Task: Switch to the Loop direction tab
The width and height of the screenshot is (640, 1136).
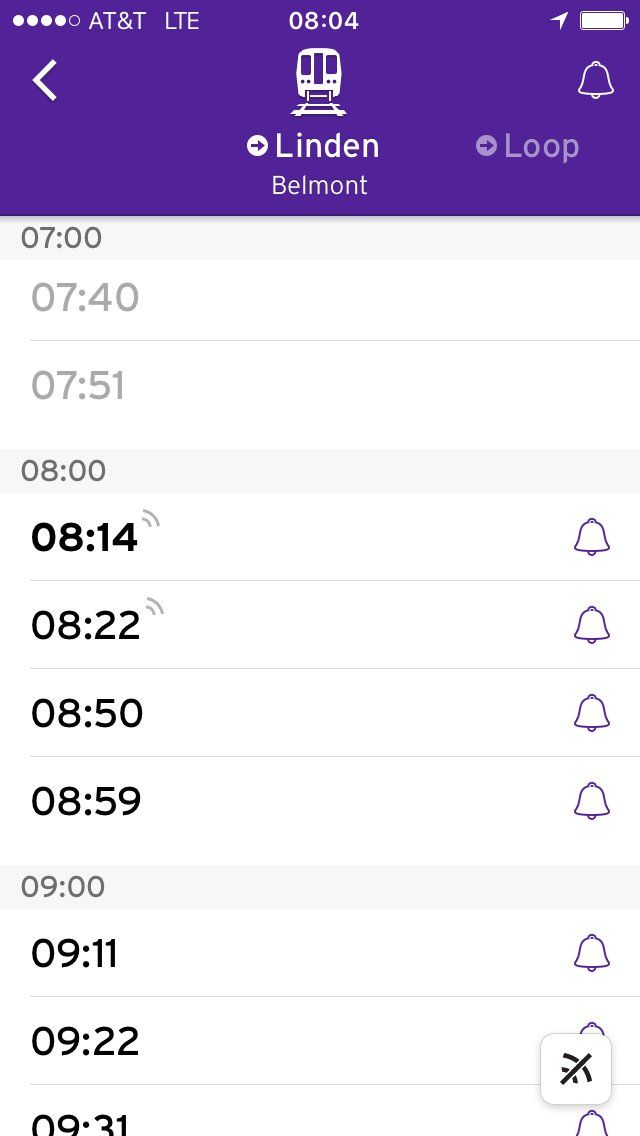Action: coord(528,147)
